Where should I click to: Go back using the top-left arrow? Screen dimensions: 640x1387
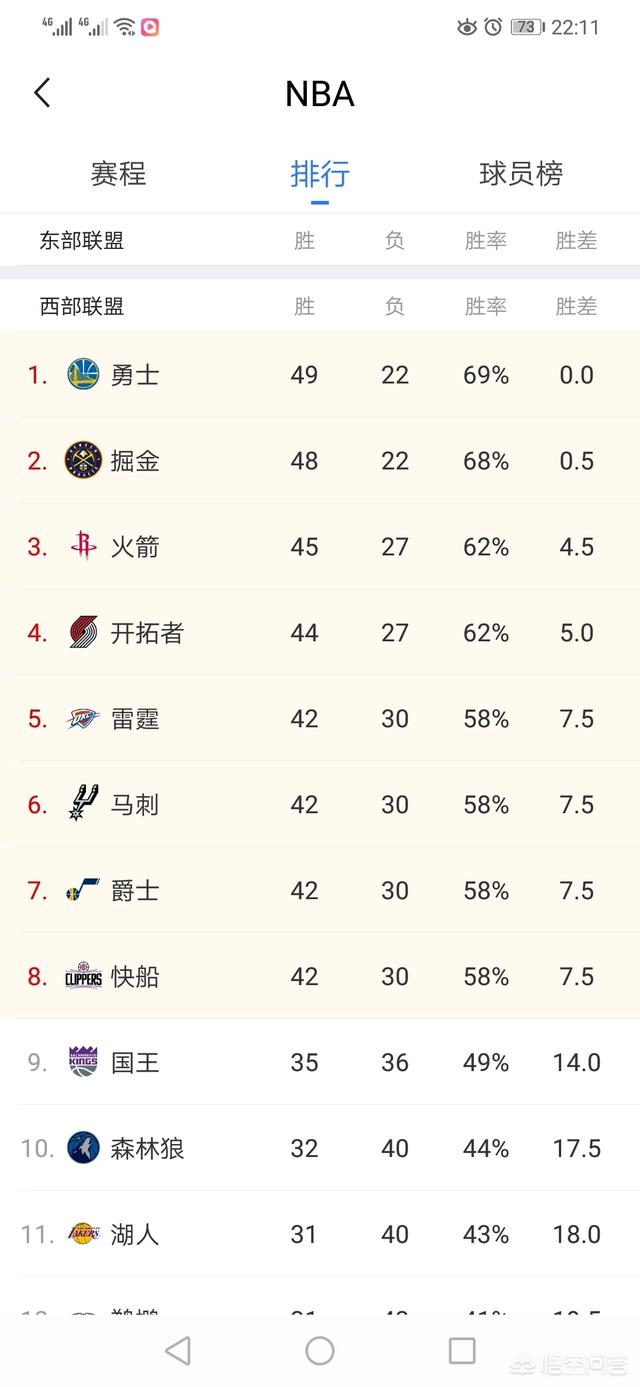pos(42,93)
